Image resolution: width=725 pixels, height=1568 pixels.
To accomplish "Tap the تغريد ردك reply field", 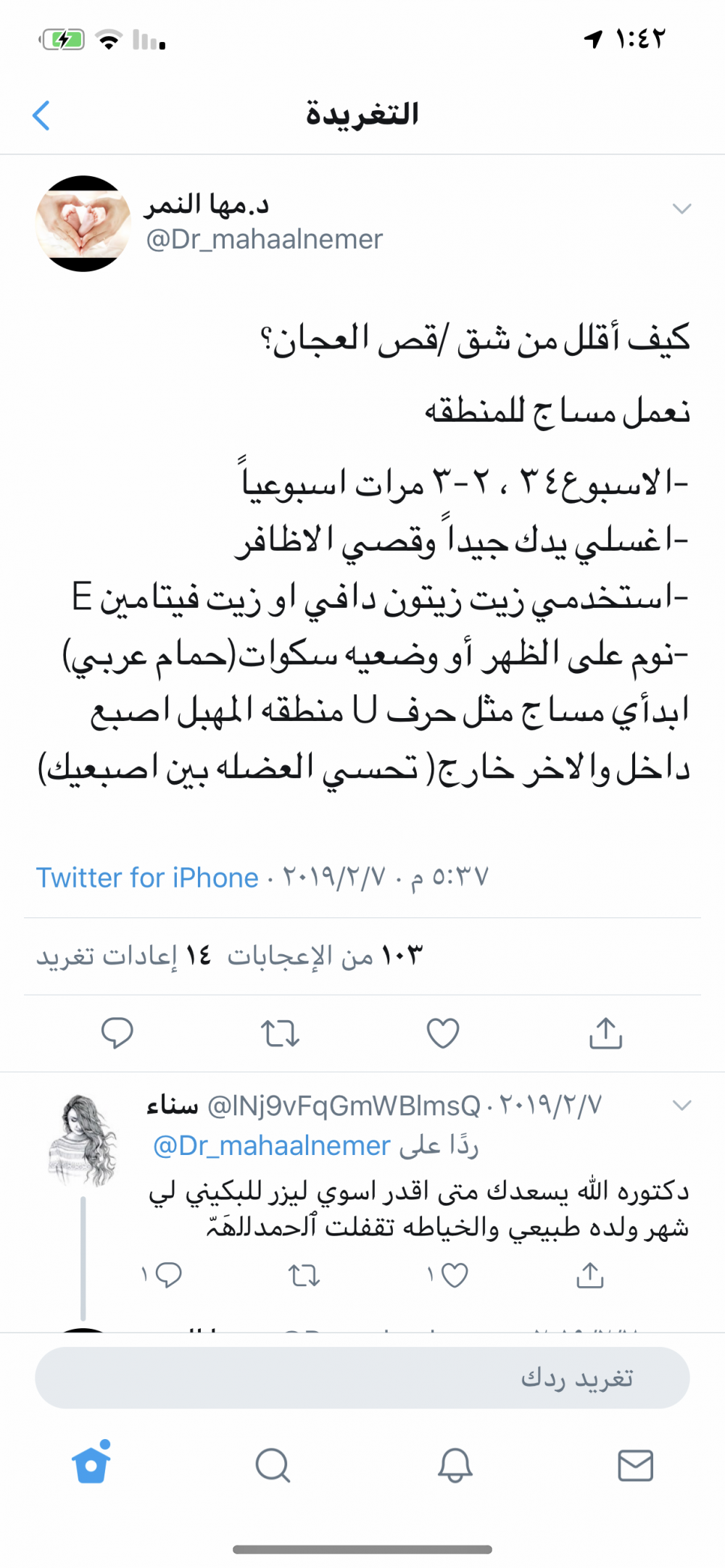I will [x=362, y=1377].
